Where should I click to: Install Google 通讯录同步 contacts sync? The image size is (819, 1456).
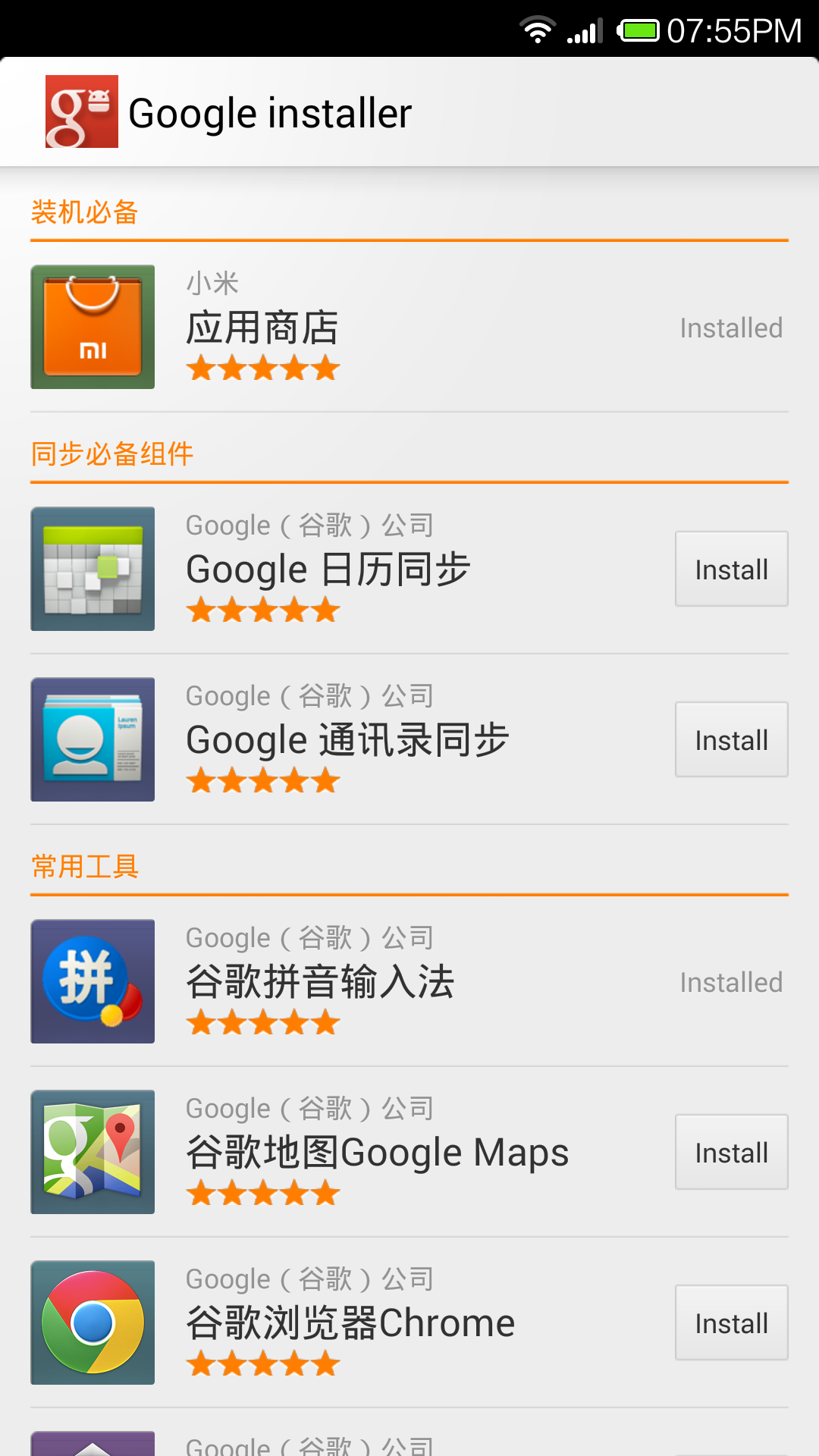pos(731,739)
